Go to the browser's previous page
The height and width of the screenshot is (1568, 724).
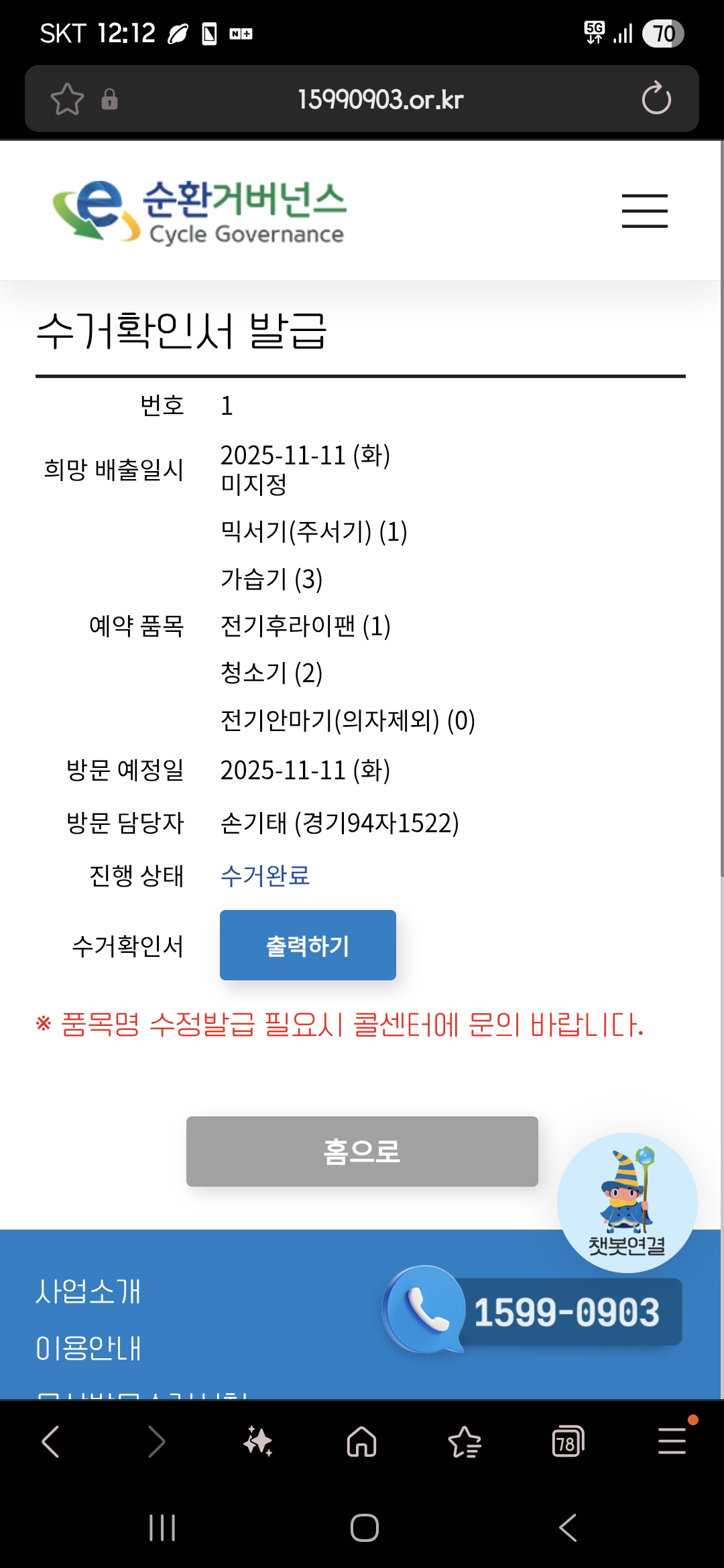(x=51, y=1441)
